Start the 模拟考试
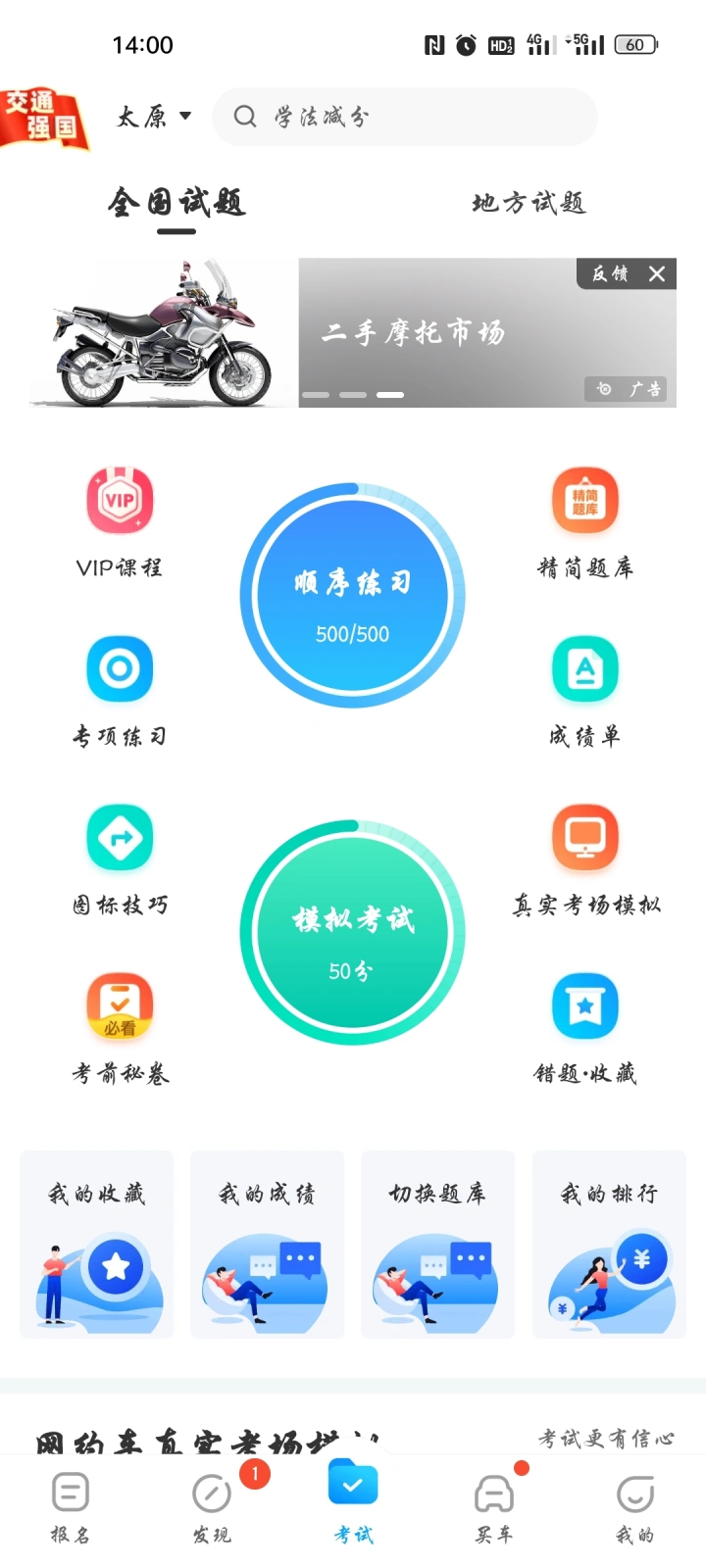 tap(352, 932)
